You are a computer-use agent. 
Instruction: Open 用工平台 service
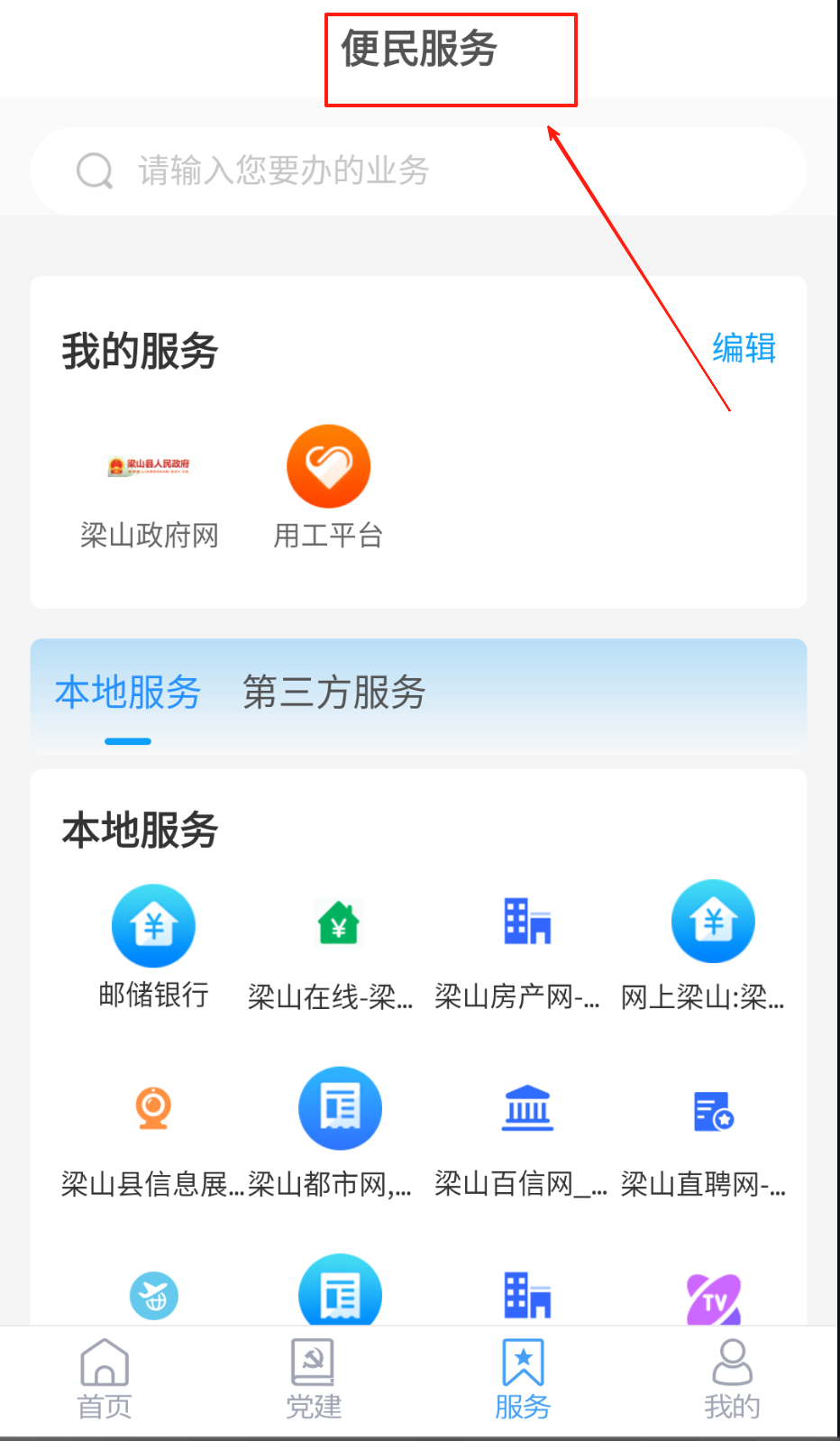coord(328,488)
